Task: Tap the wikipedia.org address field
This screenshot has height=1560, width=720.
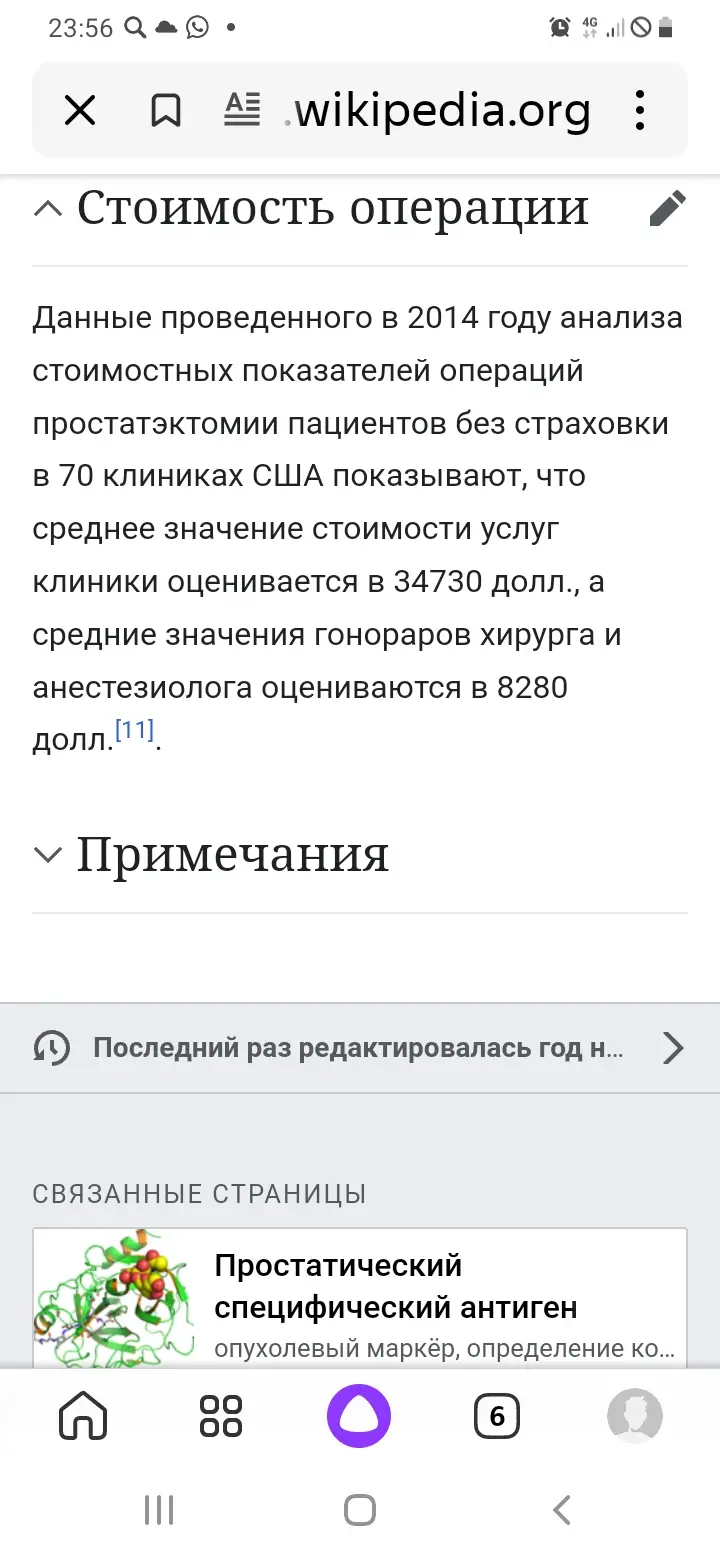Action: (442, 111)
